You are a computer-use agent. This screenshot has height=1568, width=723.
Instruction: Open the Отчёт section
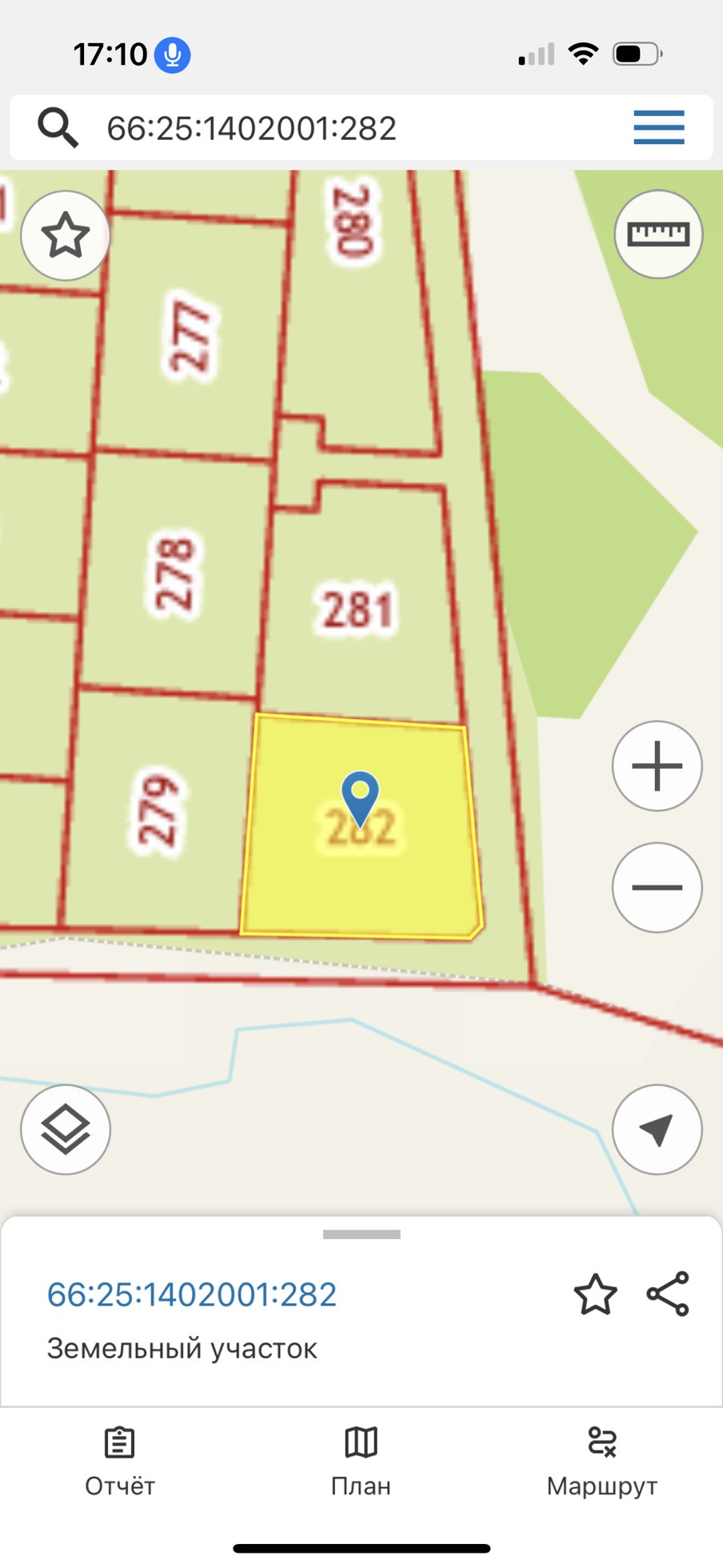120,1461
